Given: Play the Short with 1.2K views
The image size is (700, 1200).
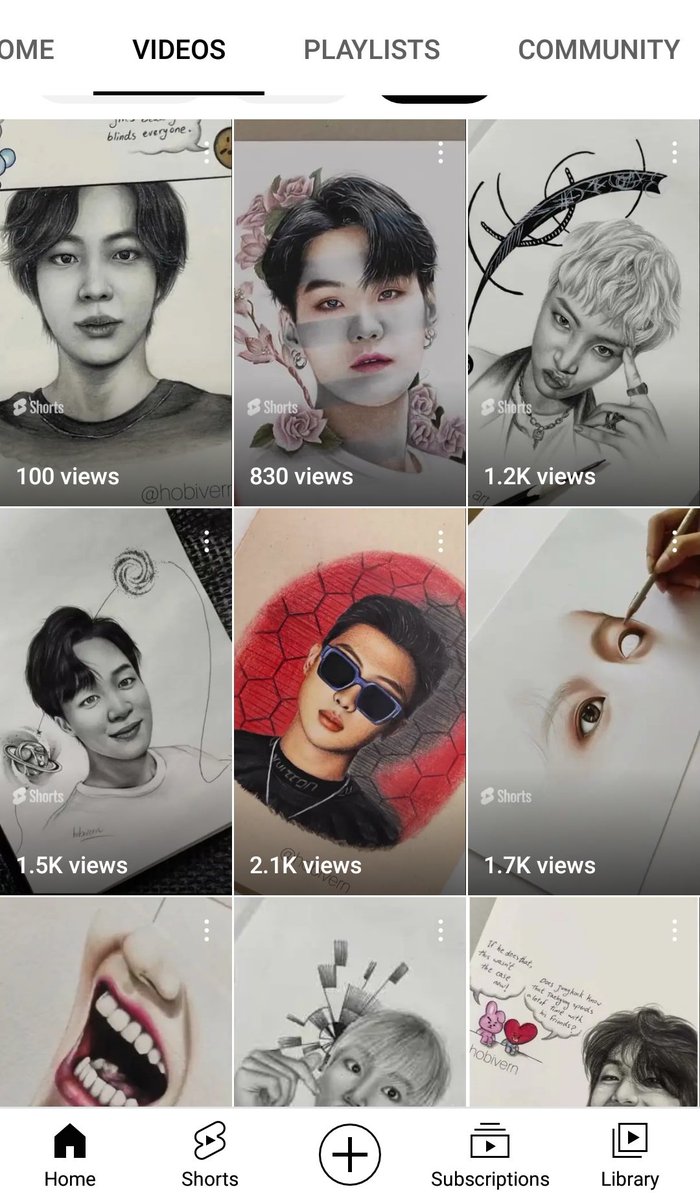Looking at the screenshot, I should click(x=584, y=312).
